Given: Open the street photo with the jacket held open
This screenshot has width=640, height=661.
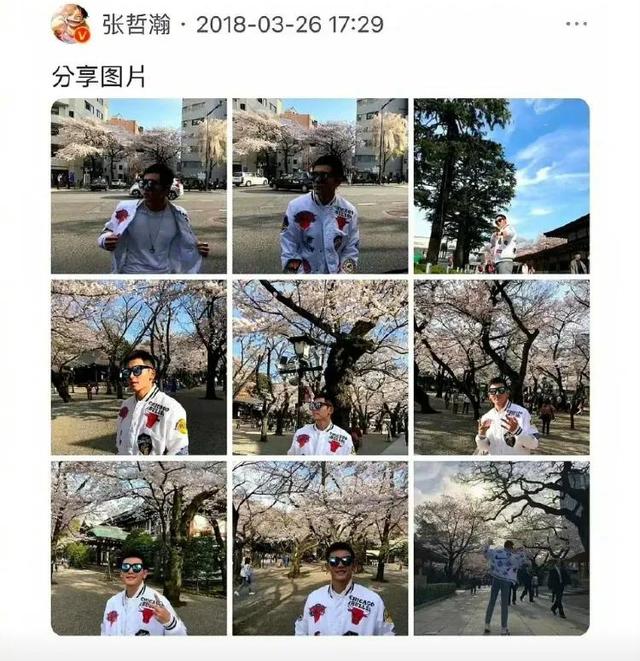Looking at the screenshot, I should tap(139, 186).
